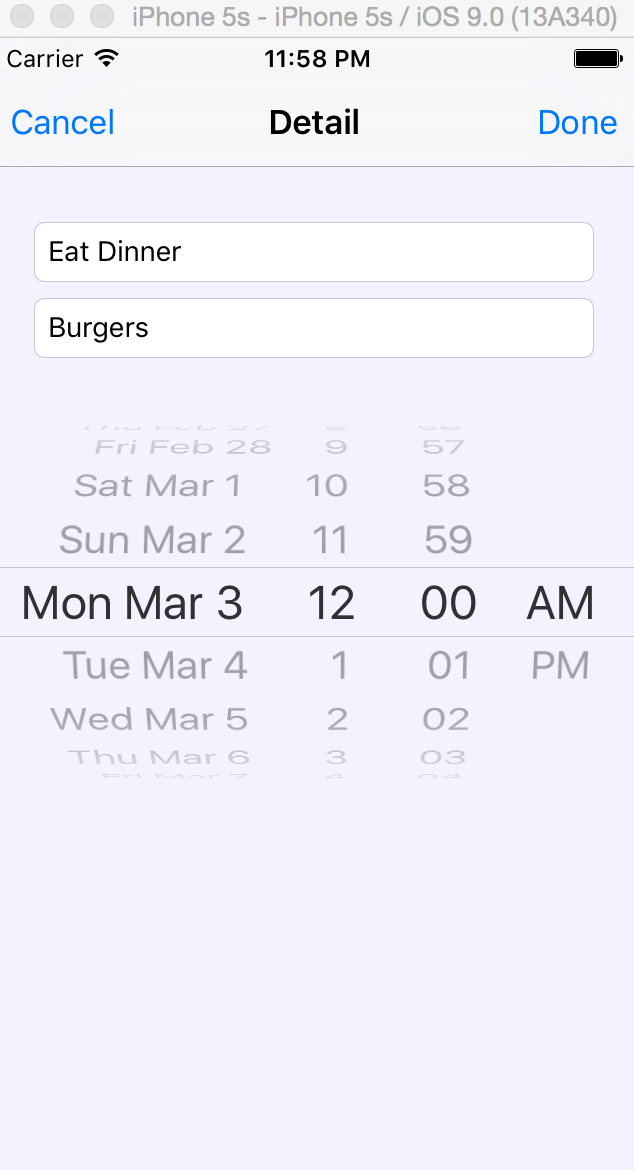Set minutes to 58 in picker

click(x=446, y=486)
